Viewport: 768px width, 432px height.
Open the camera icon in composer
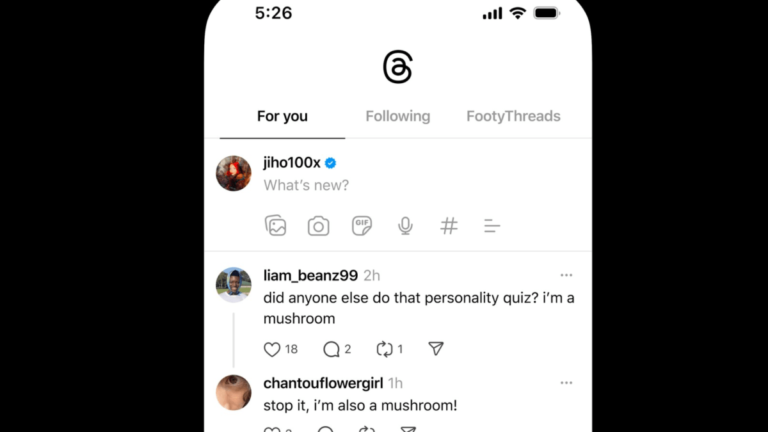pos(318,226)
